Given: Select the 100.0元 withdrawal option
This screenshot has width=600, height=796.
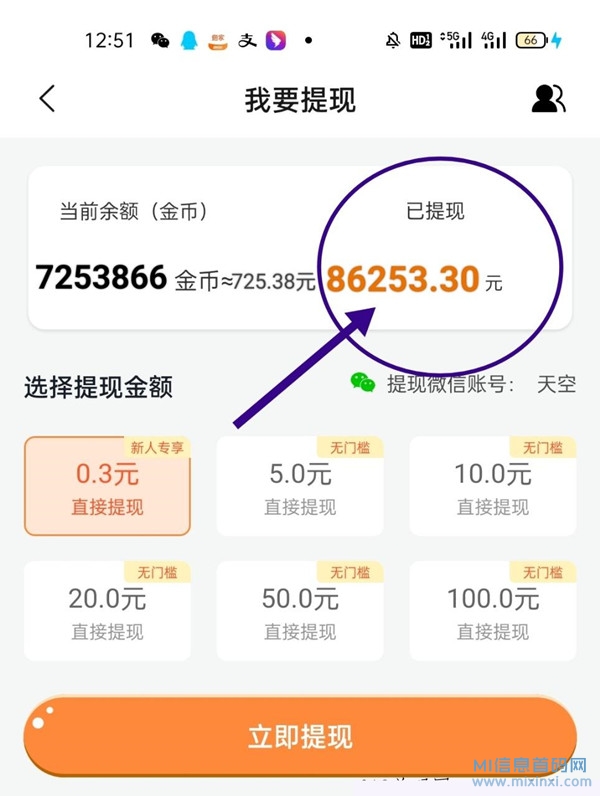Looking at the screenshot, I should coord(493,611).
